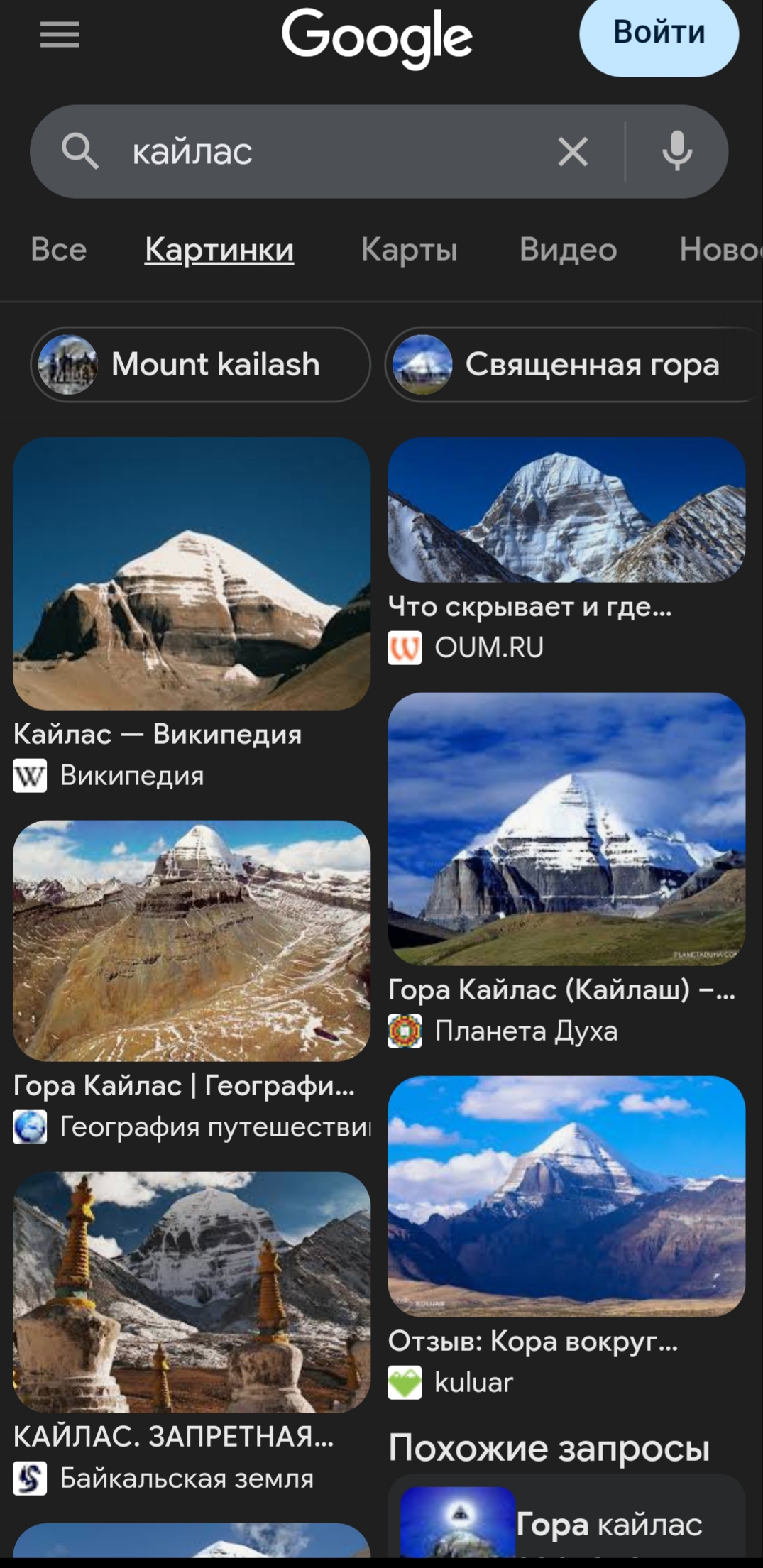Screen dimensions: 763x1568
Task: Open the OUM.RU image result
Action: pyautogui.click(x=566, y=510)
